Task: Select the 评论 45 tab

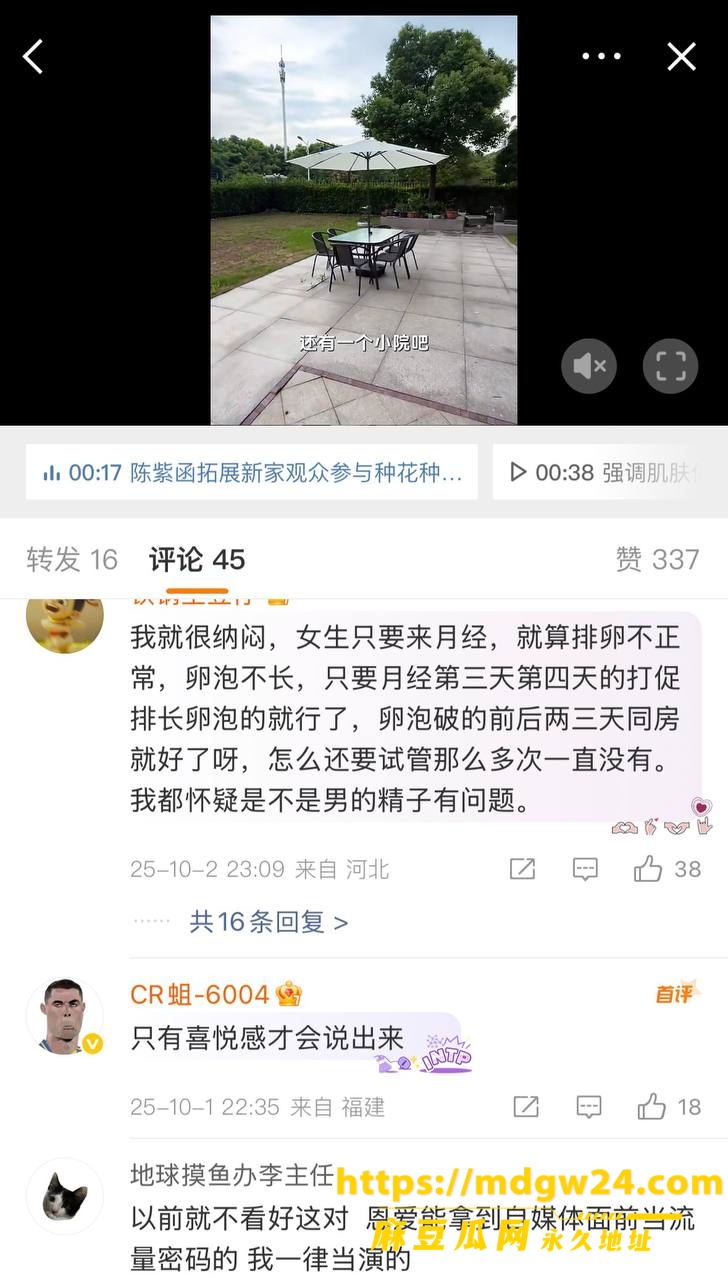Action: coord(197,560)
